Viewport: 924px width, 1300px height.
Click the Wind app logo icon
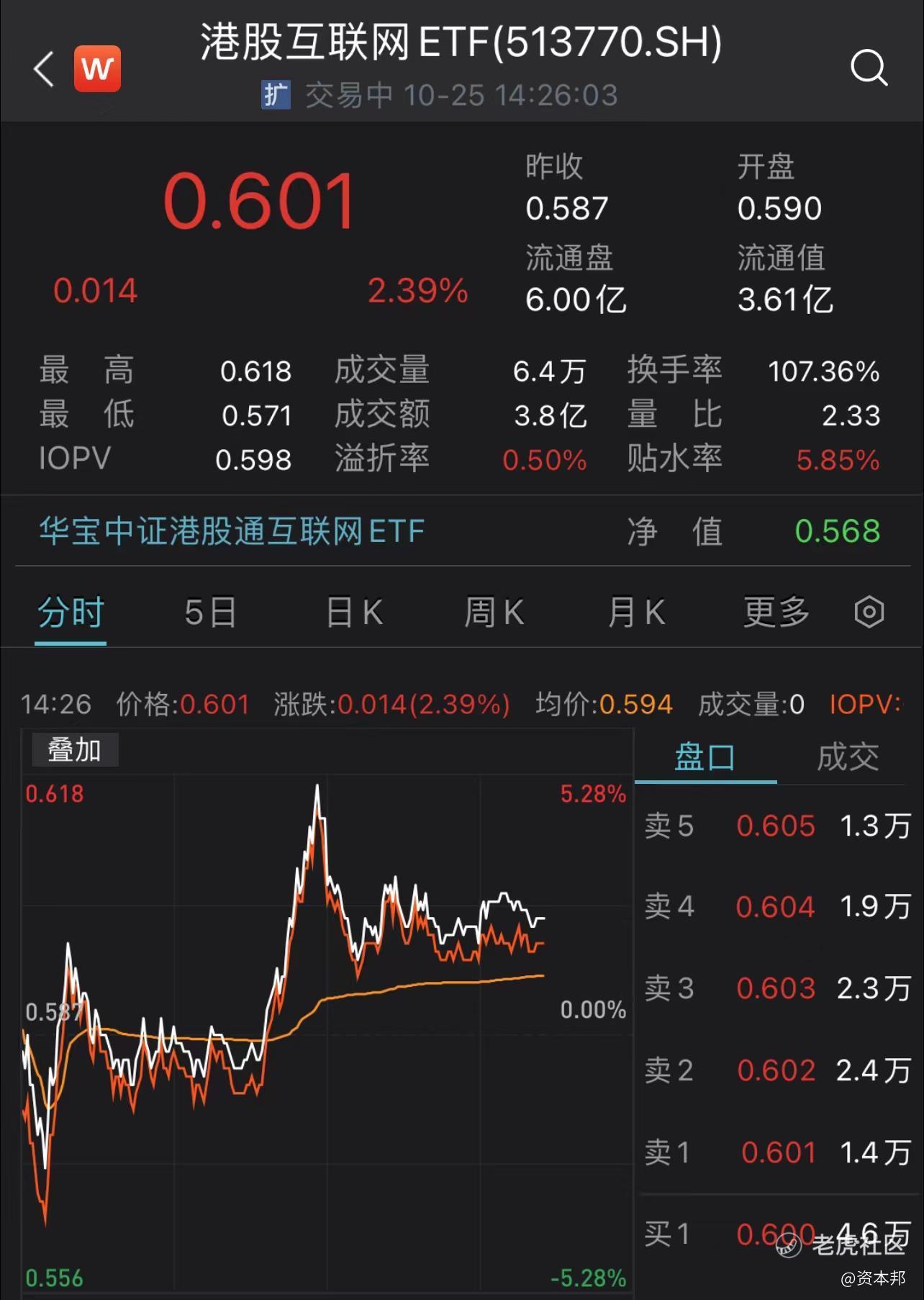[98, 68]
